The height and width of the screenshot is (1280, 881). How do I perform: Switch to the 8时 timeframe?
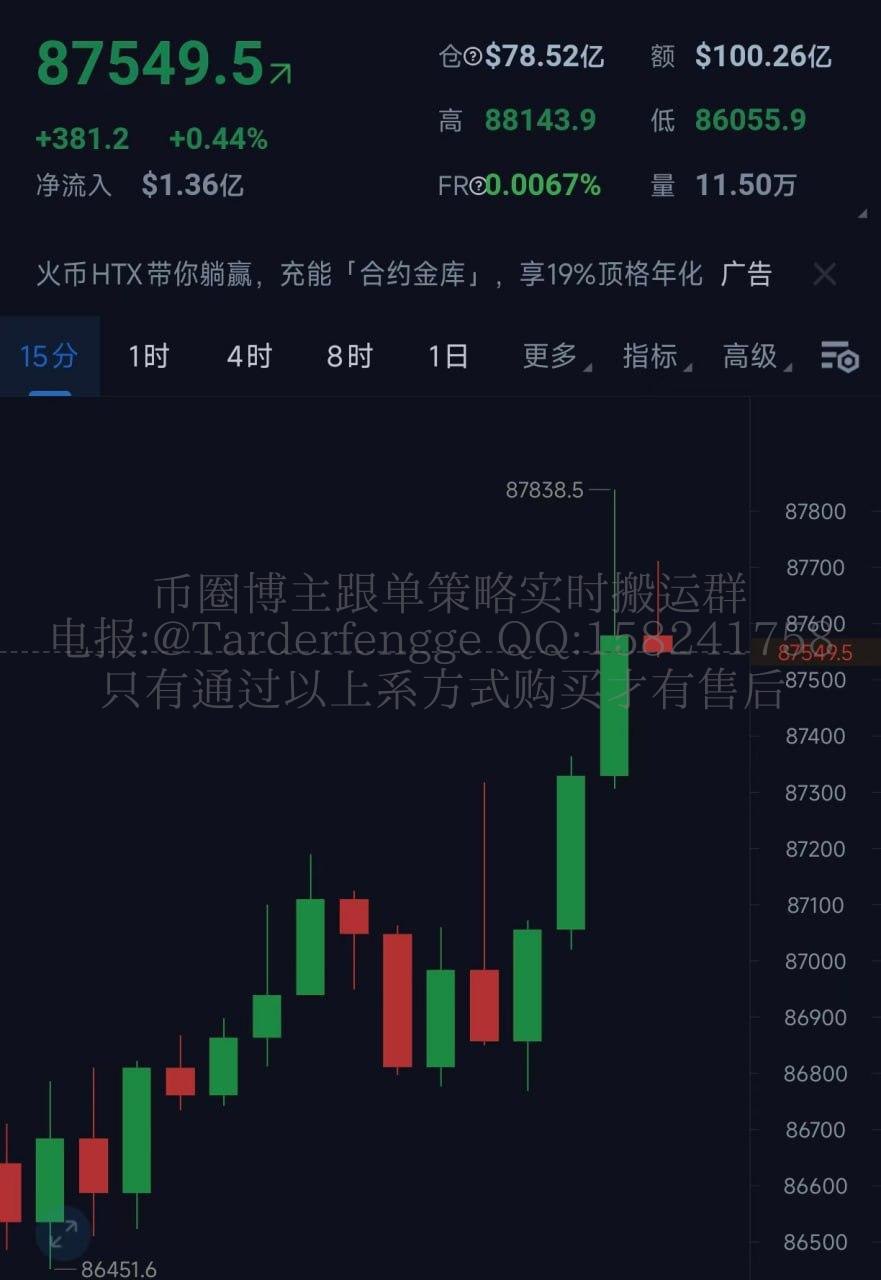coord(349,356)
